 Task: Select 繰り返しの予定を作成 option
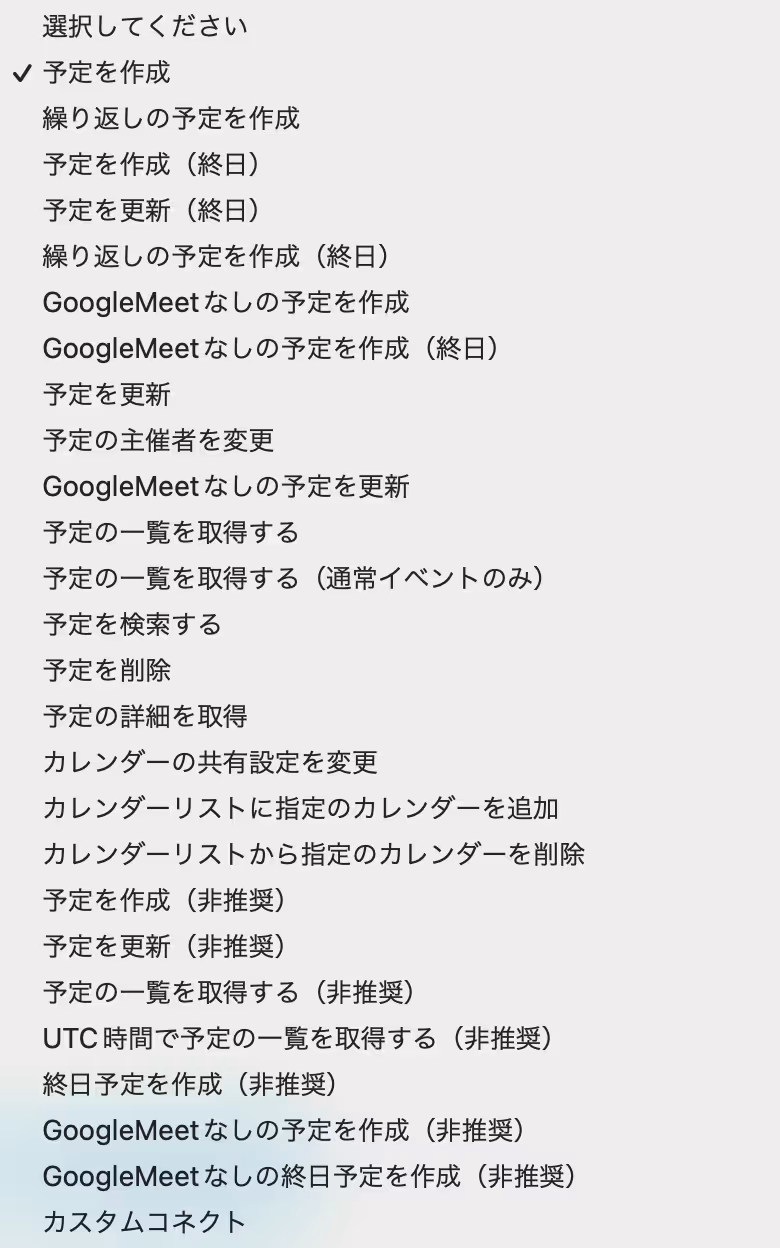coord(390,118)
